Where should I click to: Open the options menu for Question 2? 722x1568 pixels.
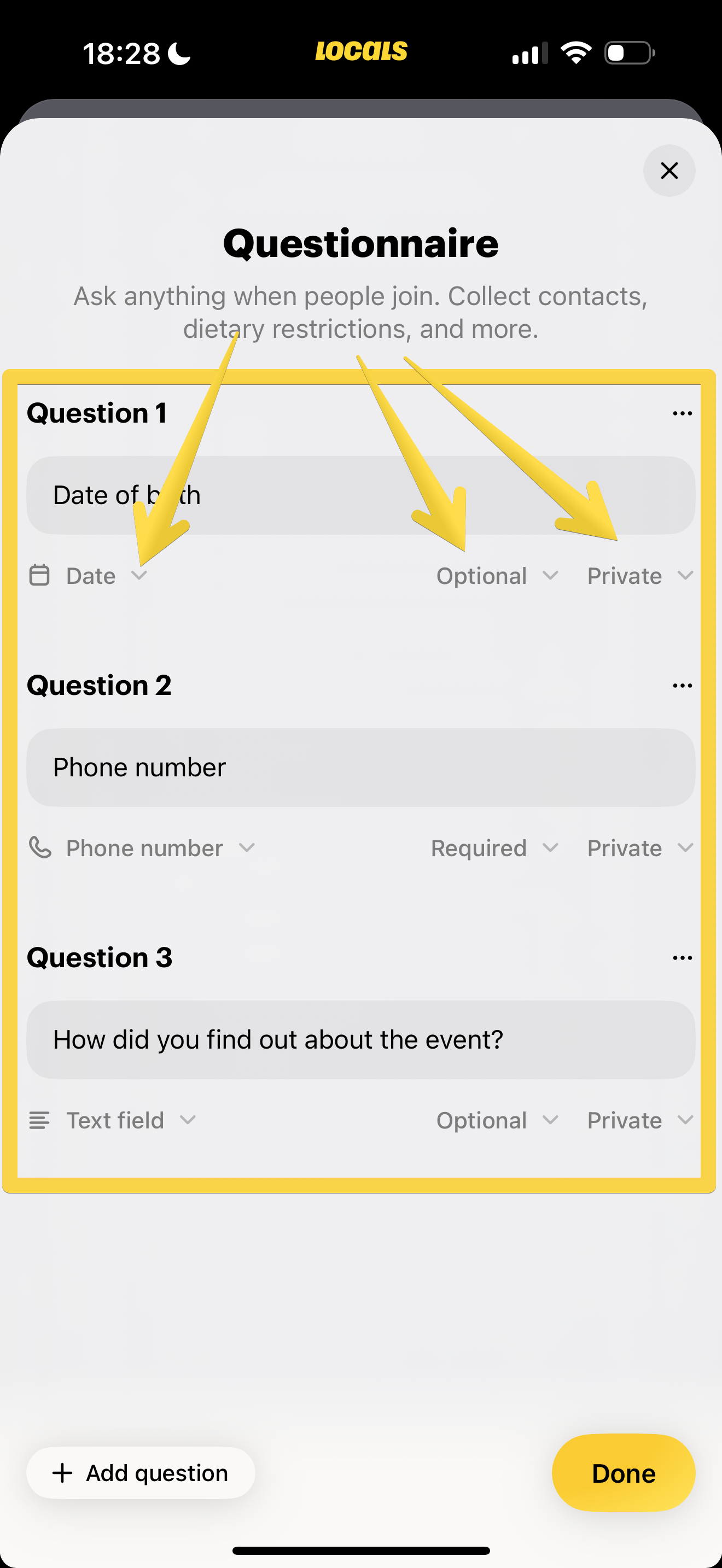coord(682,686)
